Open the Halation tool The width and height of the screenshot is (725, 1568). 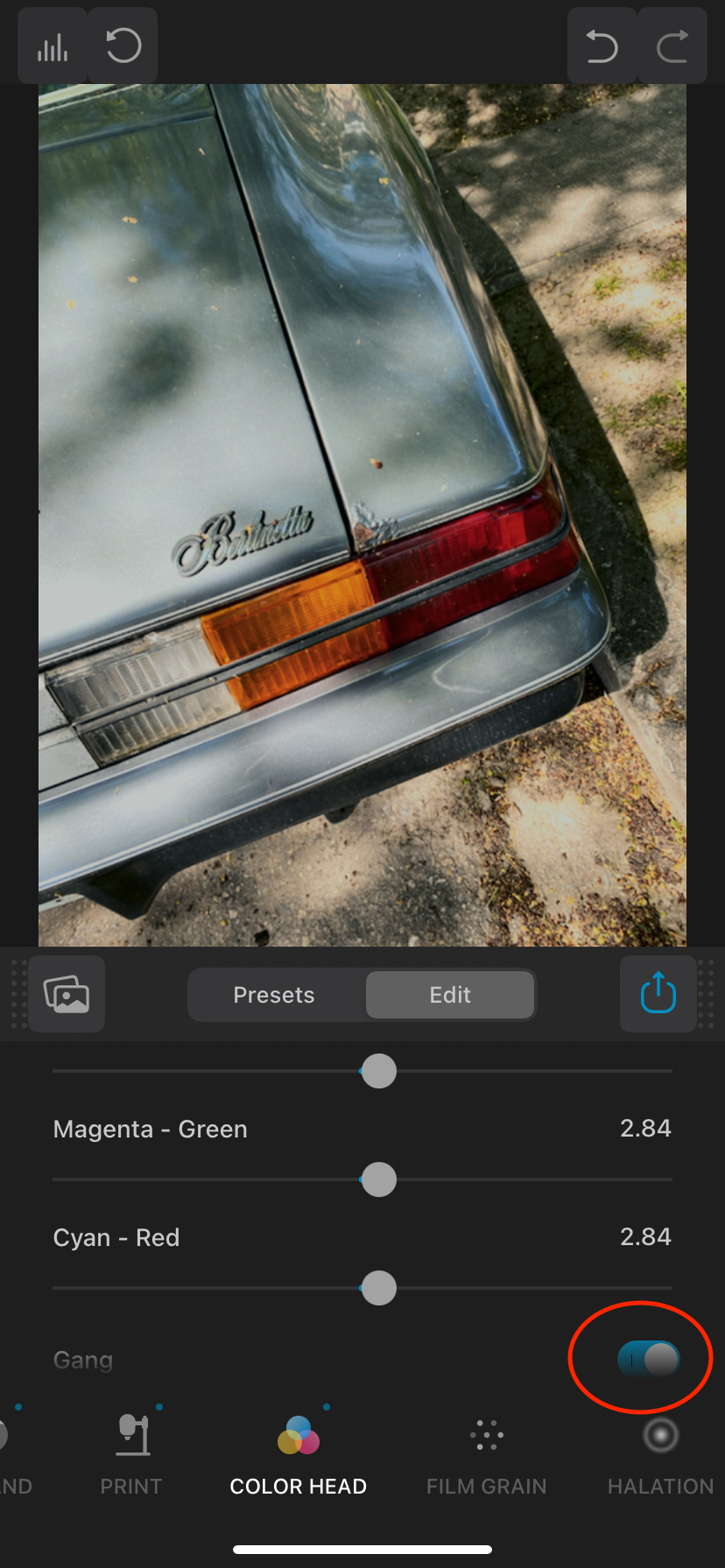pos(661,1453)
